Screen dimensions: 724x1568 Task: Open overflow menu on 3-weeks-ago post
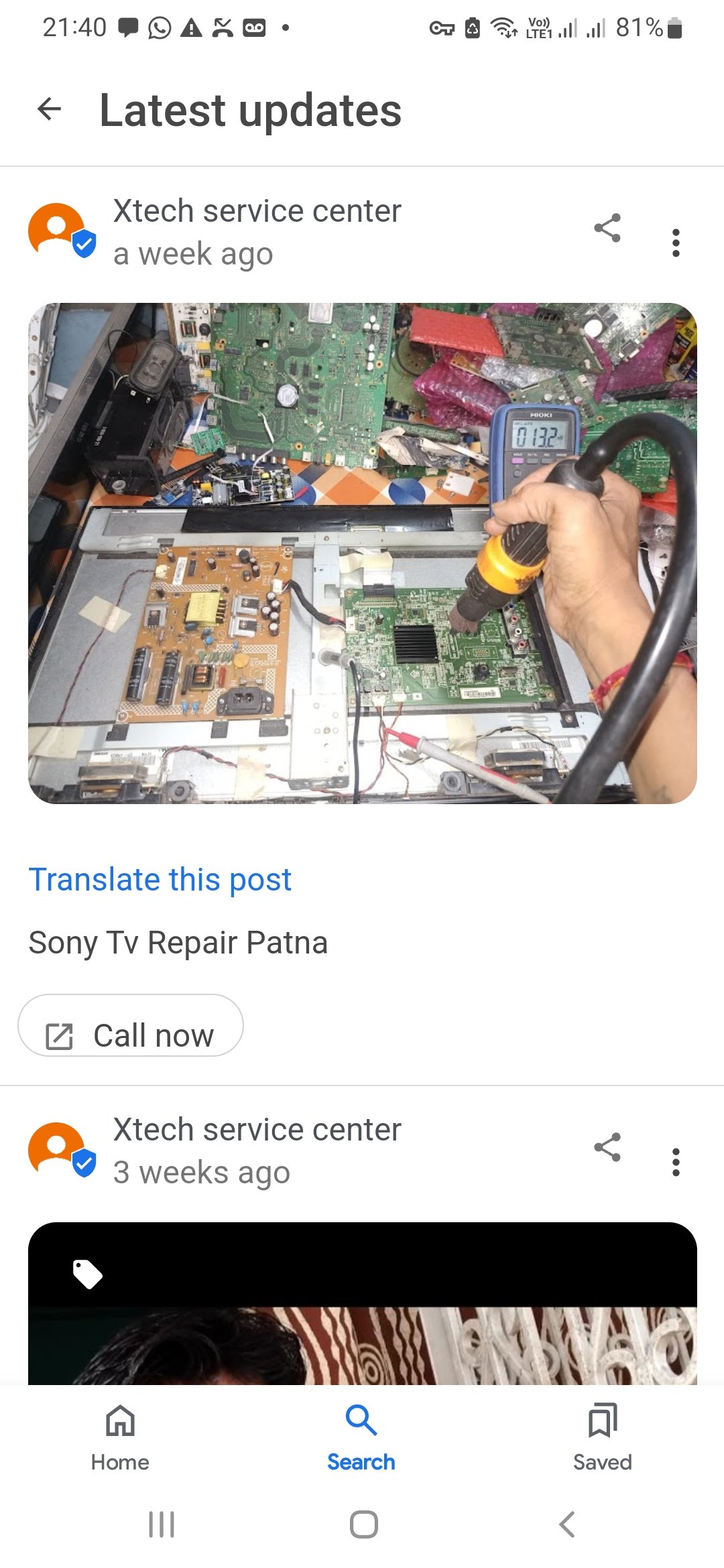point(676,1162)
